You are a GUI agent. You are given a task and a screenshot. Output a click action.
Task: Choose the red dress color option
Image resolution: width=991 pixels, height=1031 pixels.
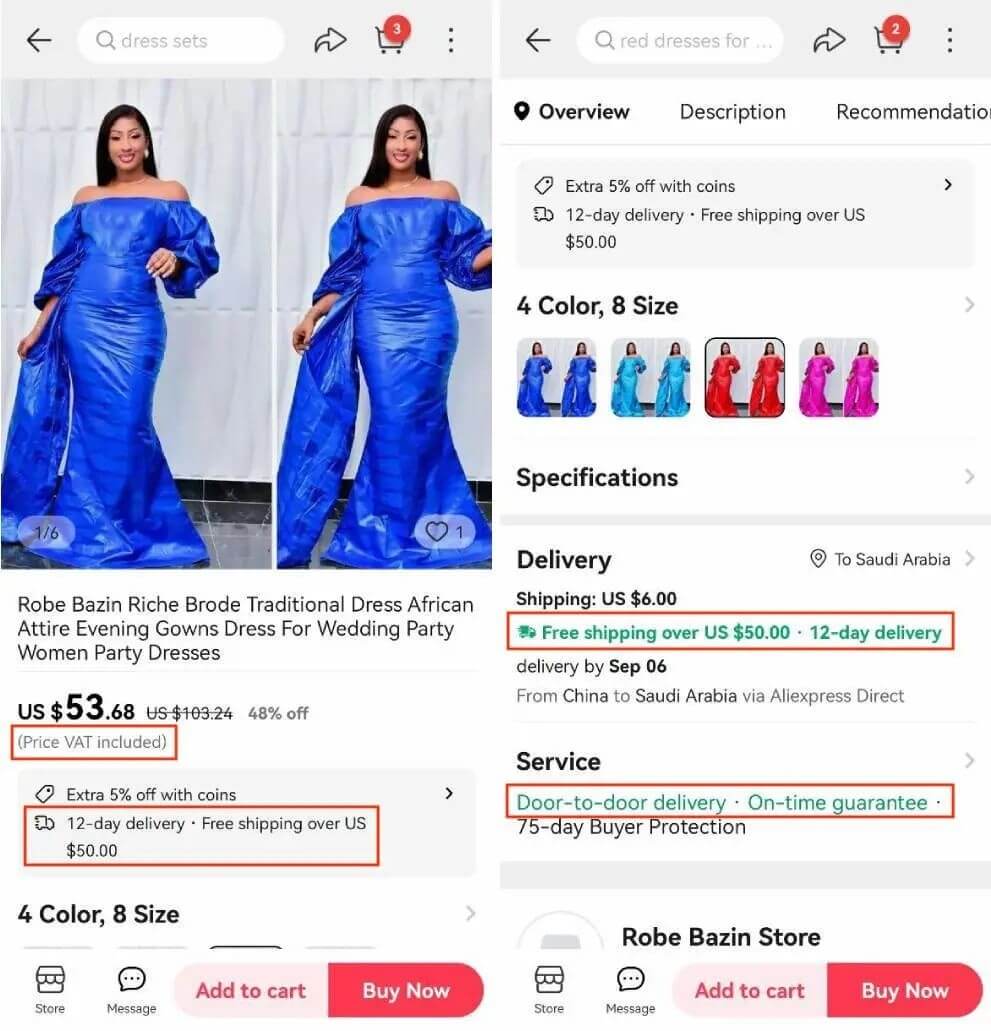click(745, 377)
